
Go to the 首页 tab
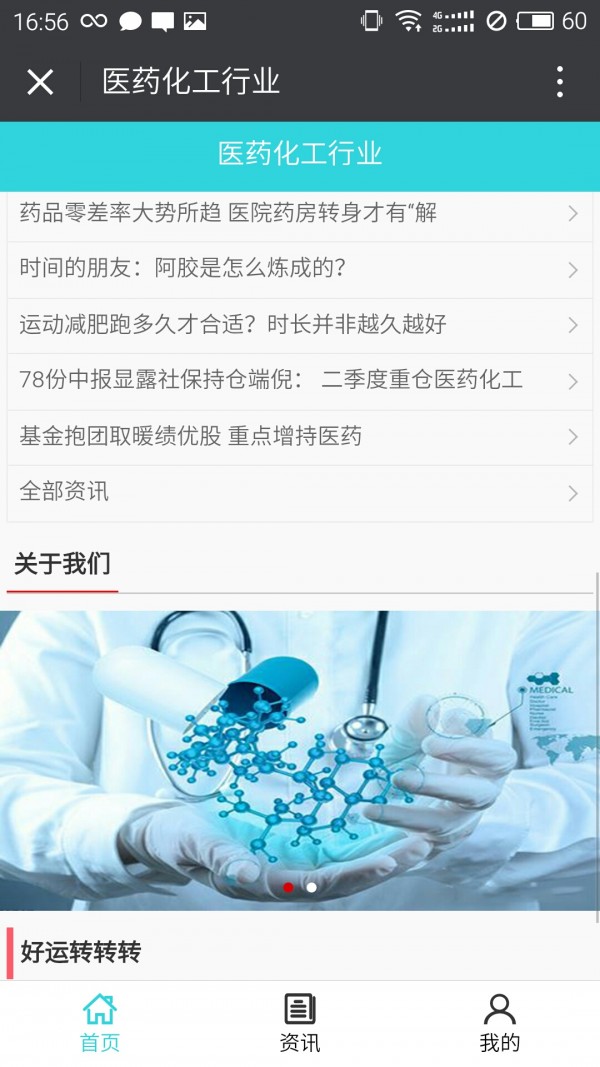pyautogui.click(x=100, y=1023)
